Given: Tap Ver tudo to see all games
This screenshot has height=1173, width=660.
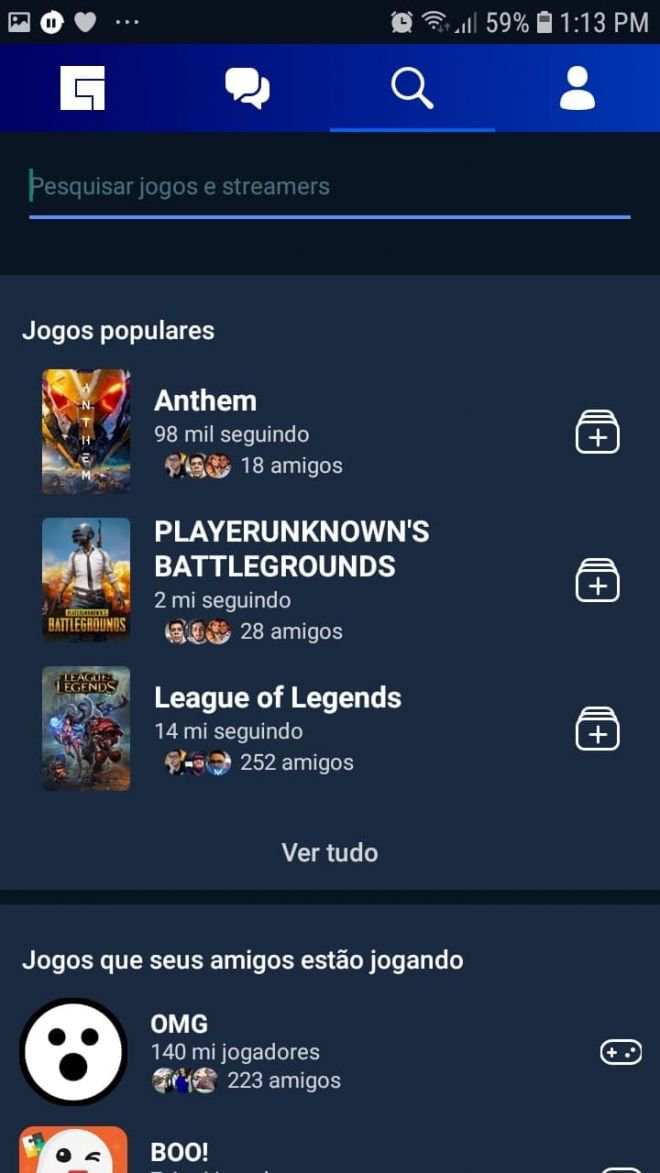Looking at the screenshot, I should tap(330, 853).
